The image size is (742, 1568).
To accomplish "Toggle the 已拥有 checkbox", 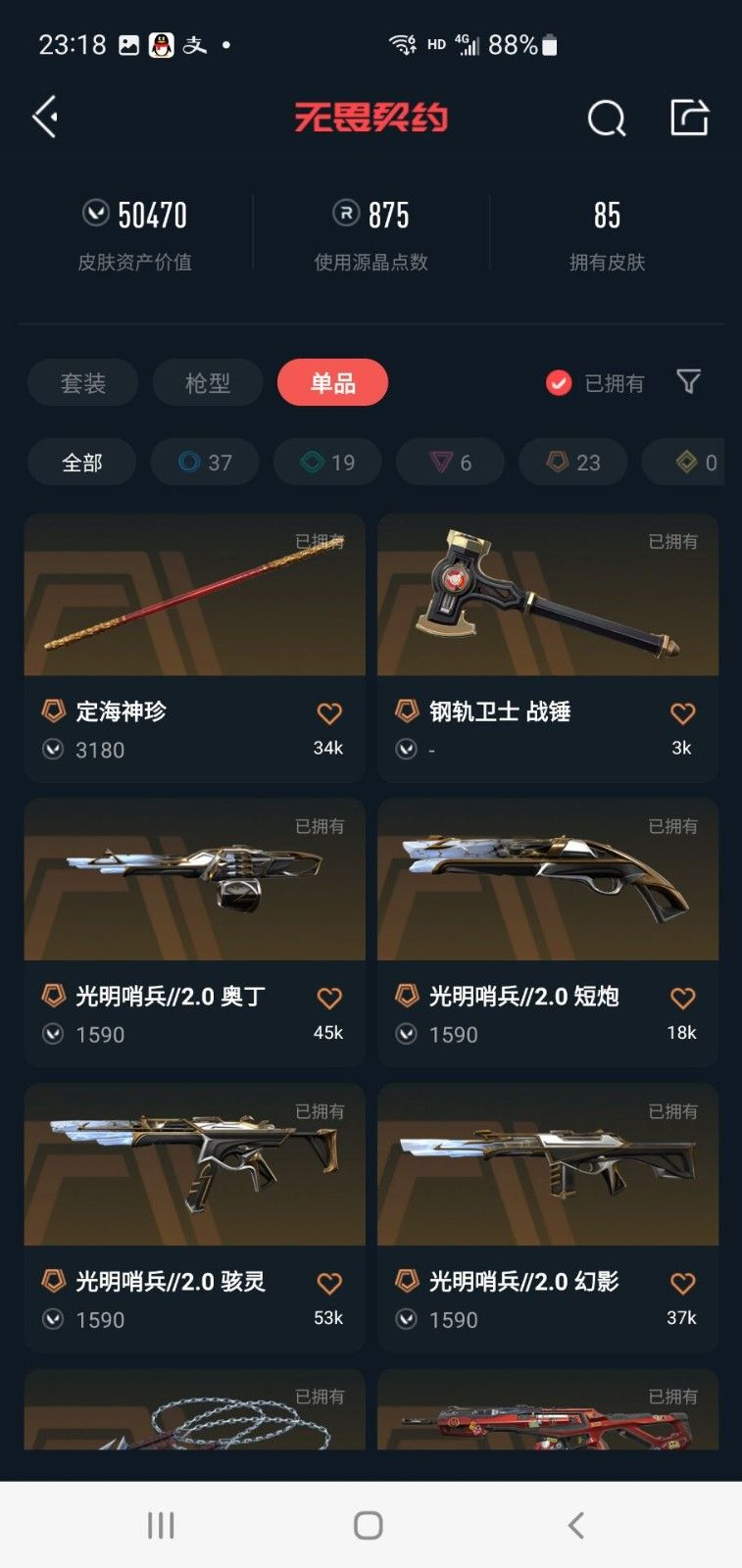I will pyautogui.click(x=559, y=383).
